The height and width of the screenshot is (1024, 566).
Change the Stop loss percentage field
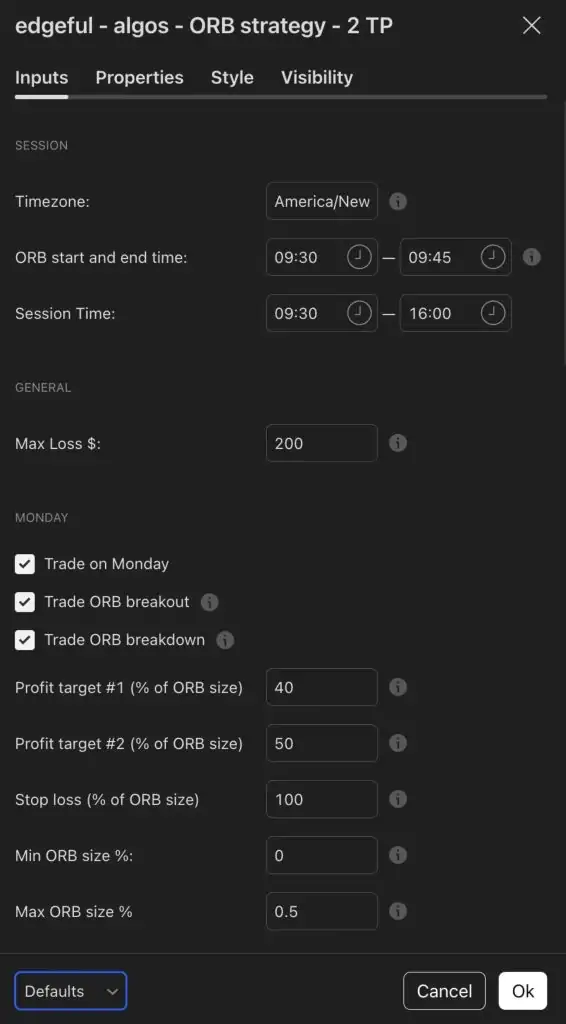coord(322,799)
